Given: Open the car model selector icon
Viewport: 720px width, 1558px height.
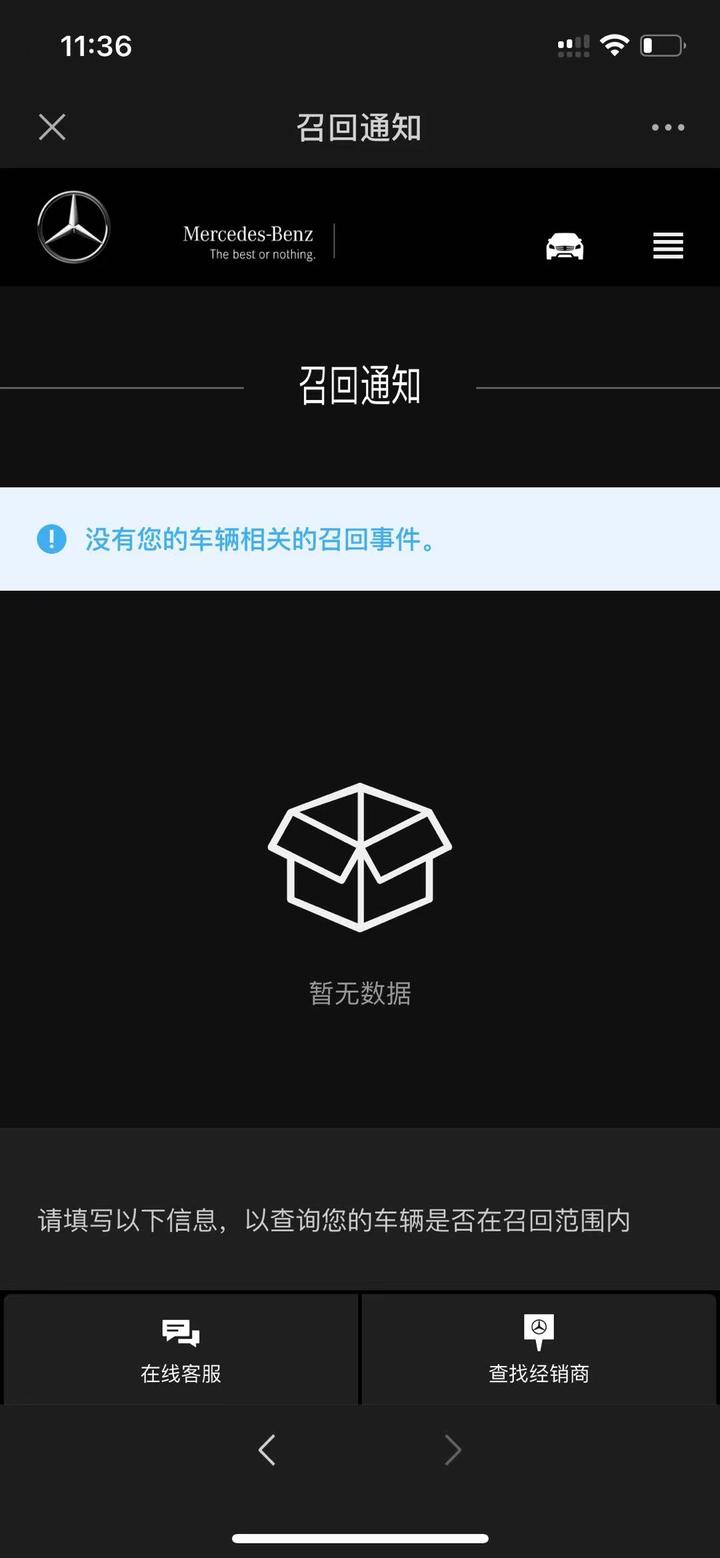Looking at the screenshot, I should click(x=564, y=244).
